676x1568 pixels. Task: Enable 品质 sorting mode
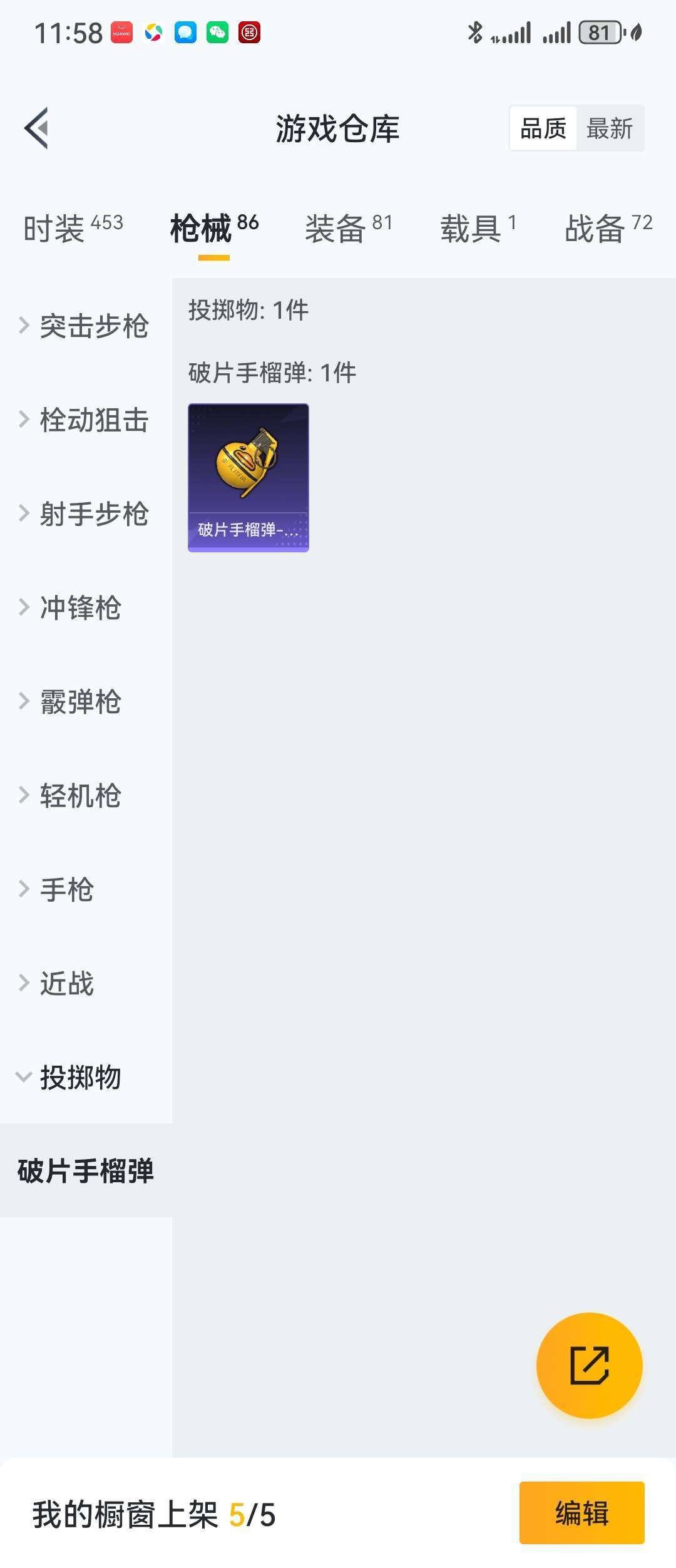coord(542,128)
